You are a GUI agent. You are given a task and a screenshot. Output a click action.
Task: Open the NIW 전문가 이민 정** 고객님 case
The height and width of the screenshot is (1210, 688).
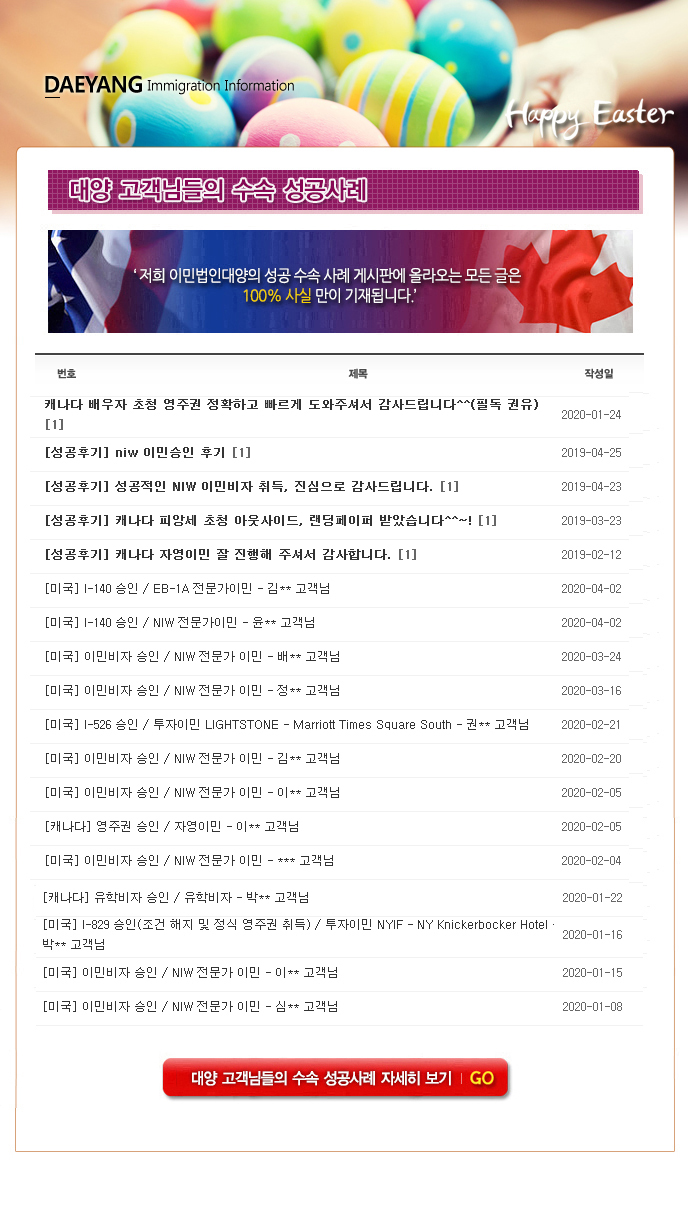coord(192,691)
